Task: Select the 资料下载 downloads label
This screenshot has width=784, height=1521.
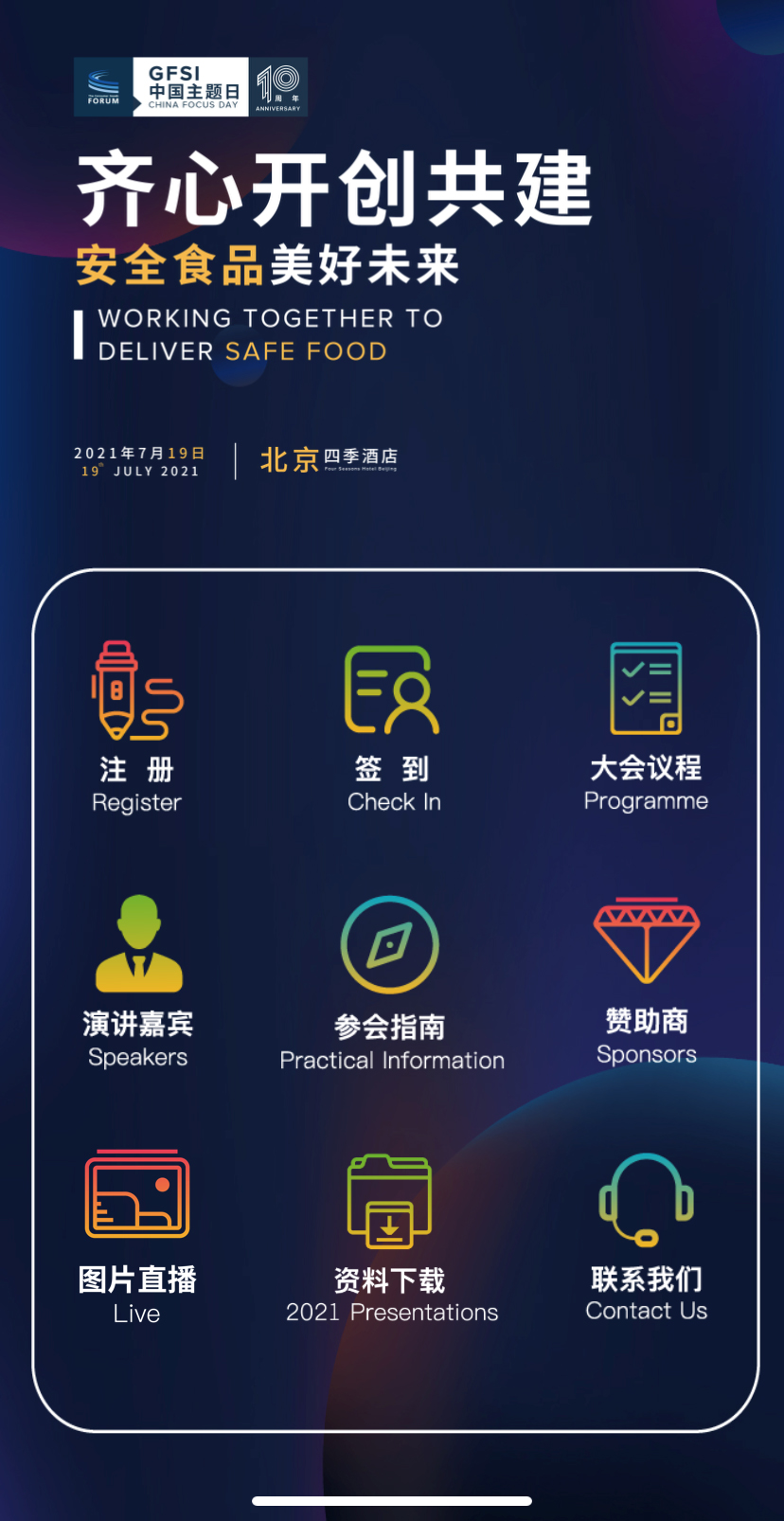Action: pyautogui.click(x=390, y=1281)
